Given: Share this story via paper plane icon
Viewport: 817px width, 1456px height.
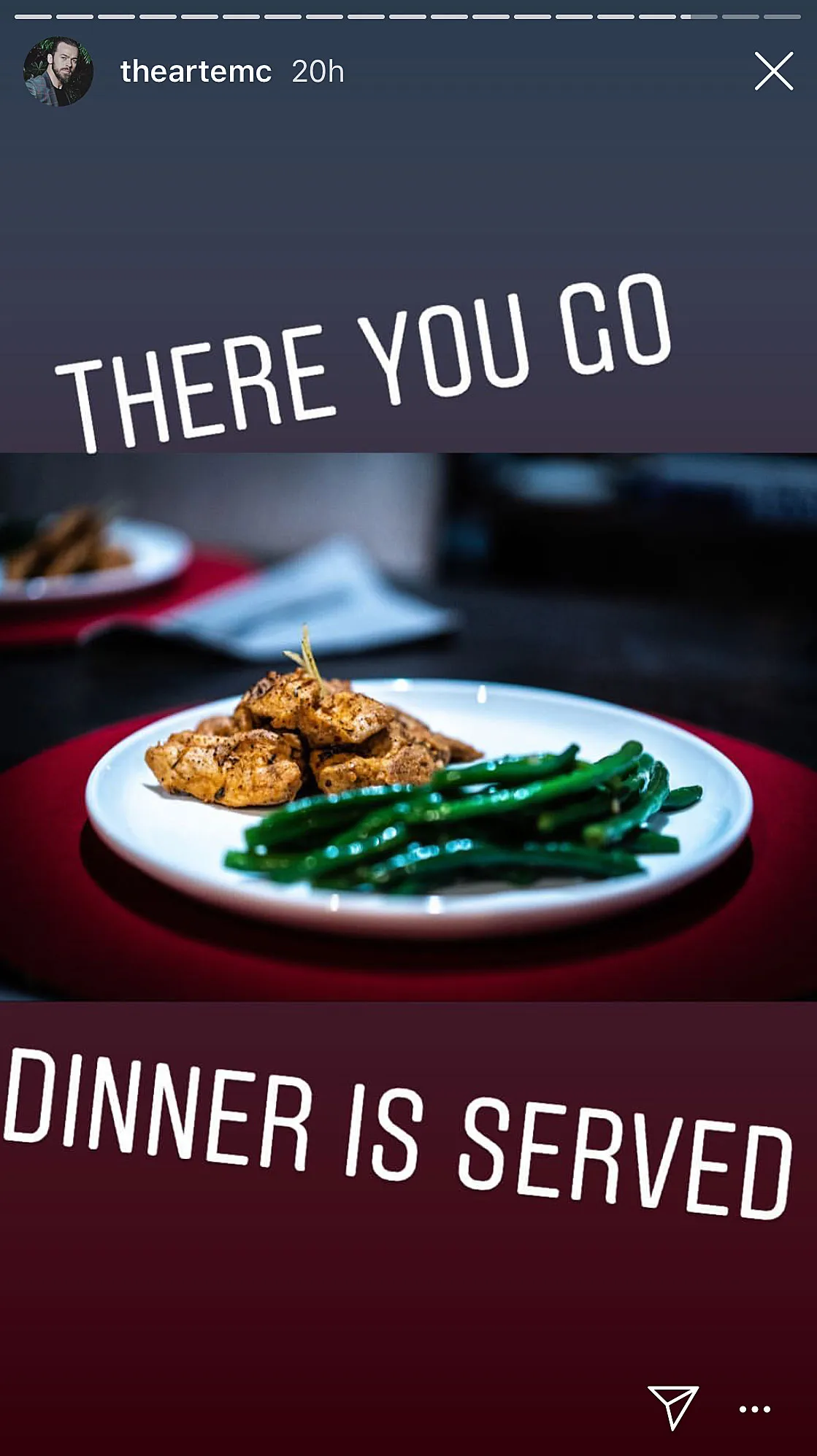Looking at the screenshot, I should click(x=672, y=1407).
